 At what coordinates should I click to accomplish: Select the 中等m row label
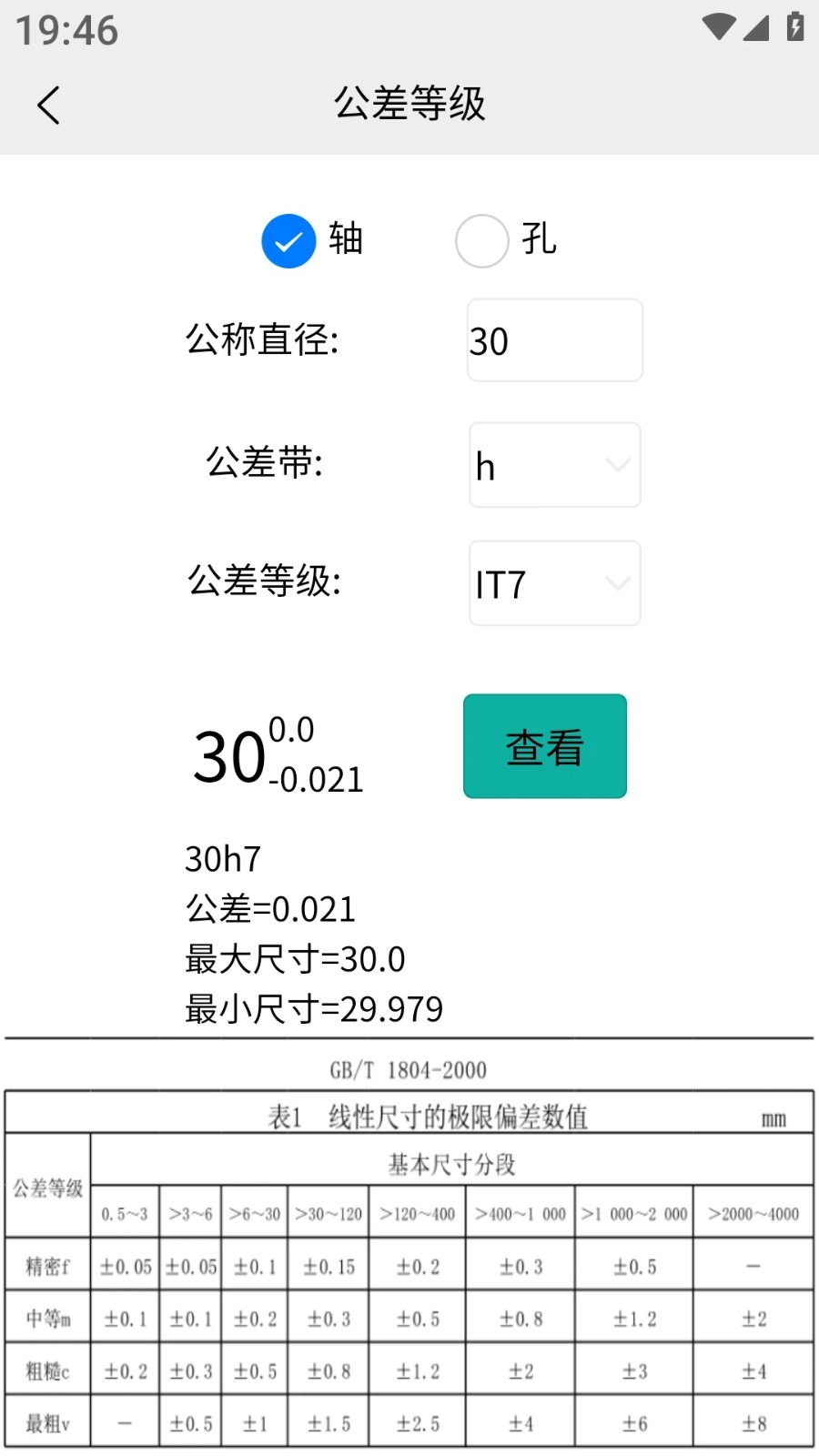click(x=46, y=1317)
